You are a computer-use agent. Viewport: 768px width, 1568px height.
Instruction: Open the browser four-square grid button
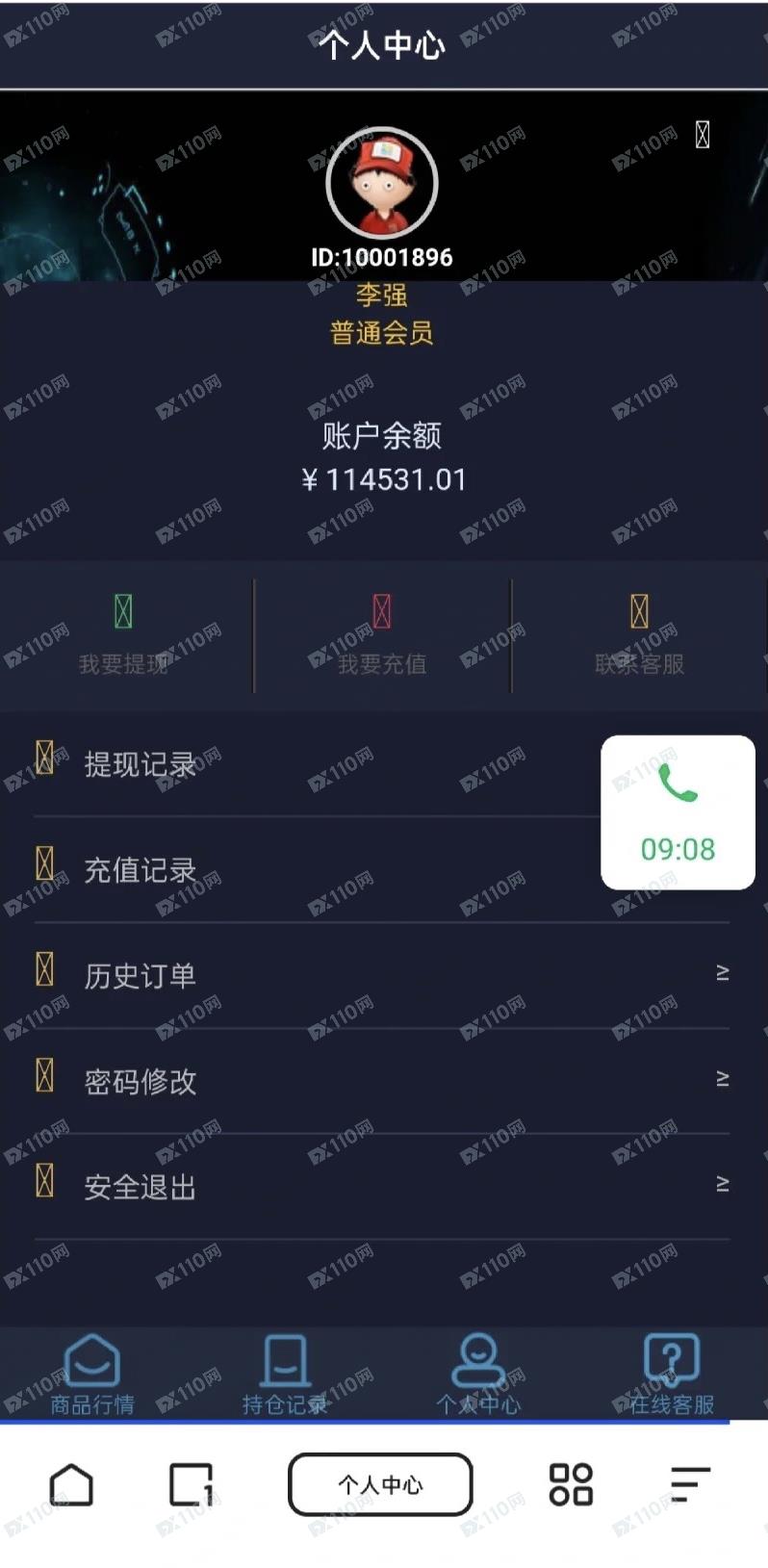[x=571, y=1484]
